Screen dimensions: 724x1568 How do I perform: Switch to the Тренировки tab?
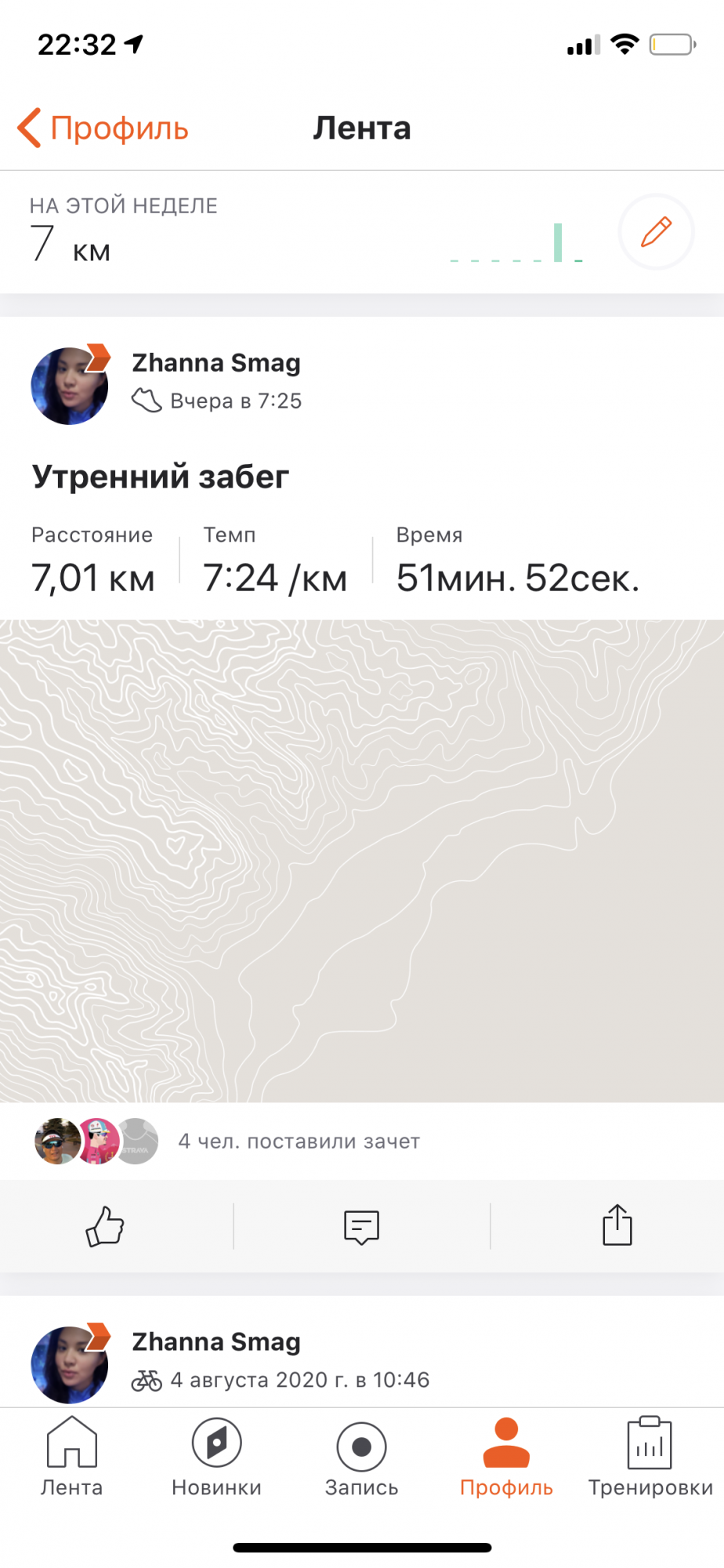click(650, 1457)
